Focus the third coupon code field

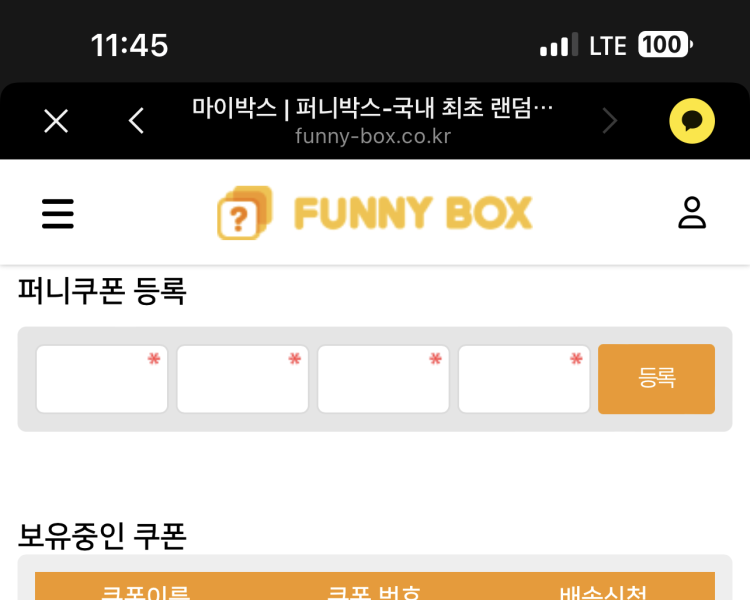click(x=384, y=379)
